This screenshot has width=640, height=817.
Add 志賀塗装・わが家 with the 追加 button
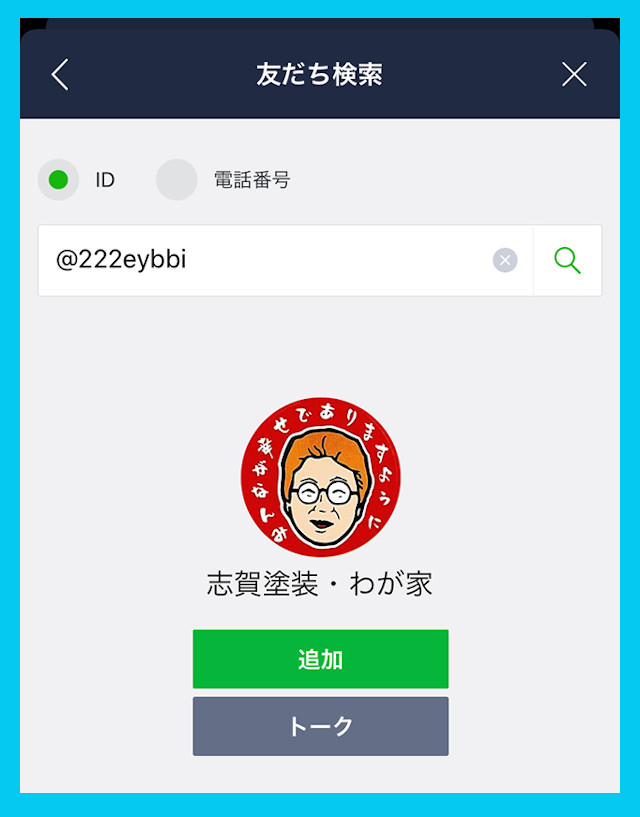point(320,659)
